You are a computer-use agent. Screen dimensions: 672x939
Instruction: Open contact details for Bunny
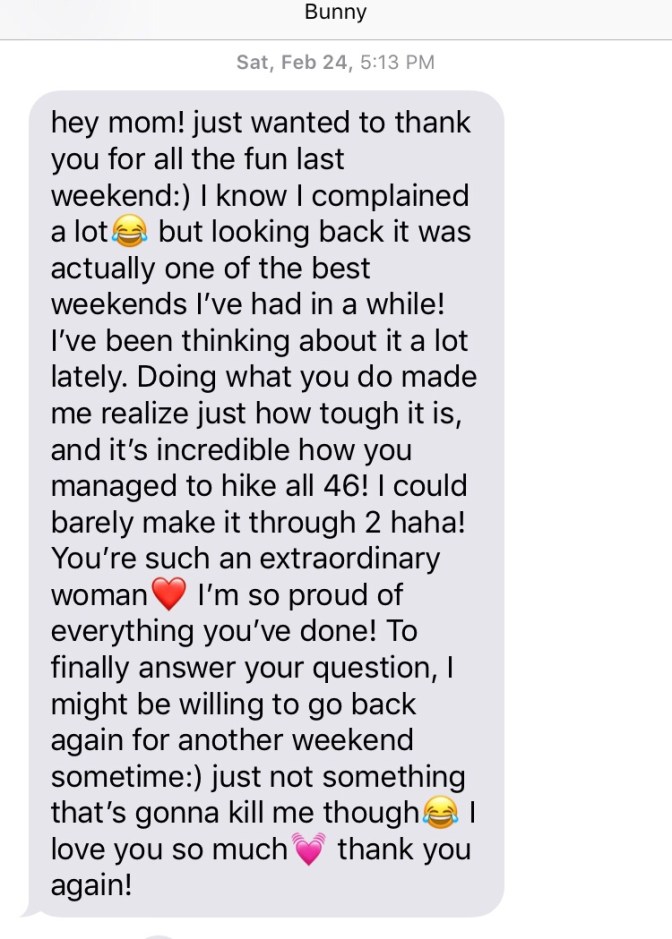335,13
